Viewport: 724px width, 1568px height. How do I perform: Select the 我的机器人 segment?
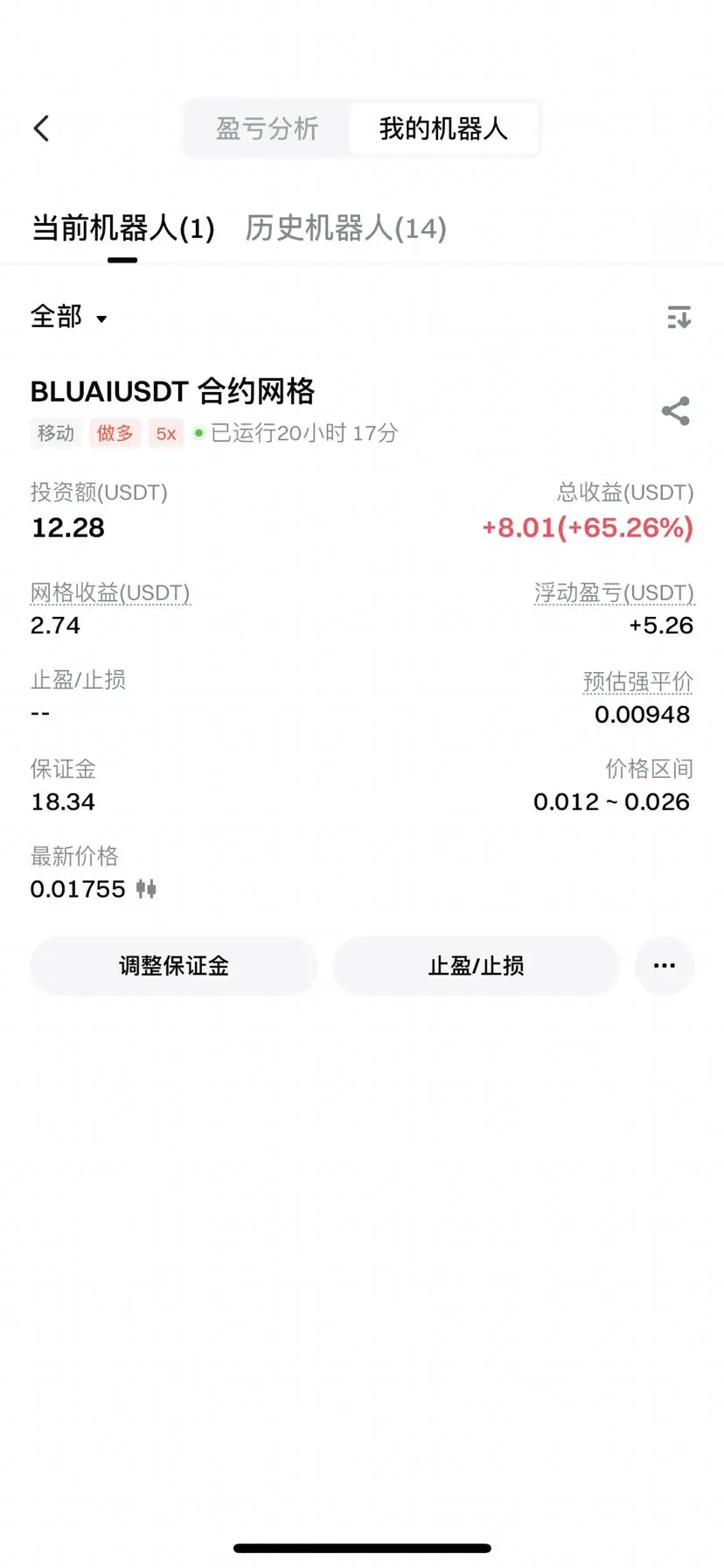click(x=443, y=129)
